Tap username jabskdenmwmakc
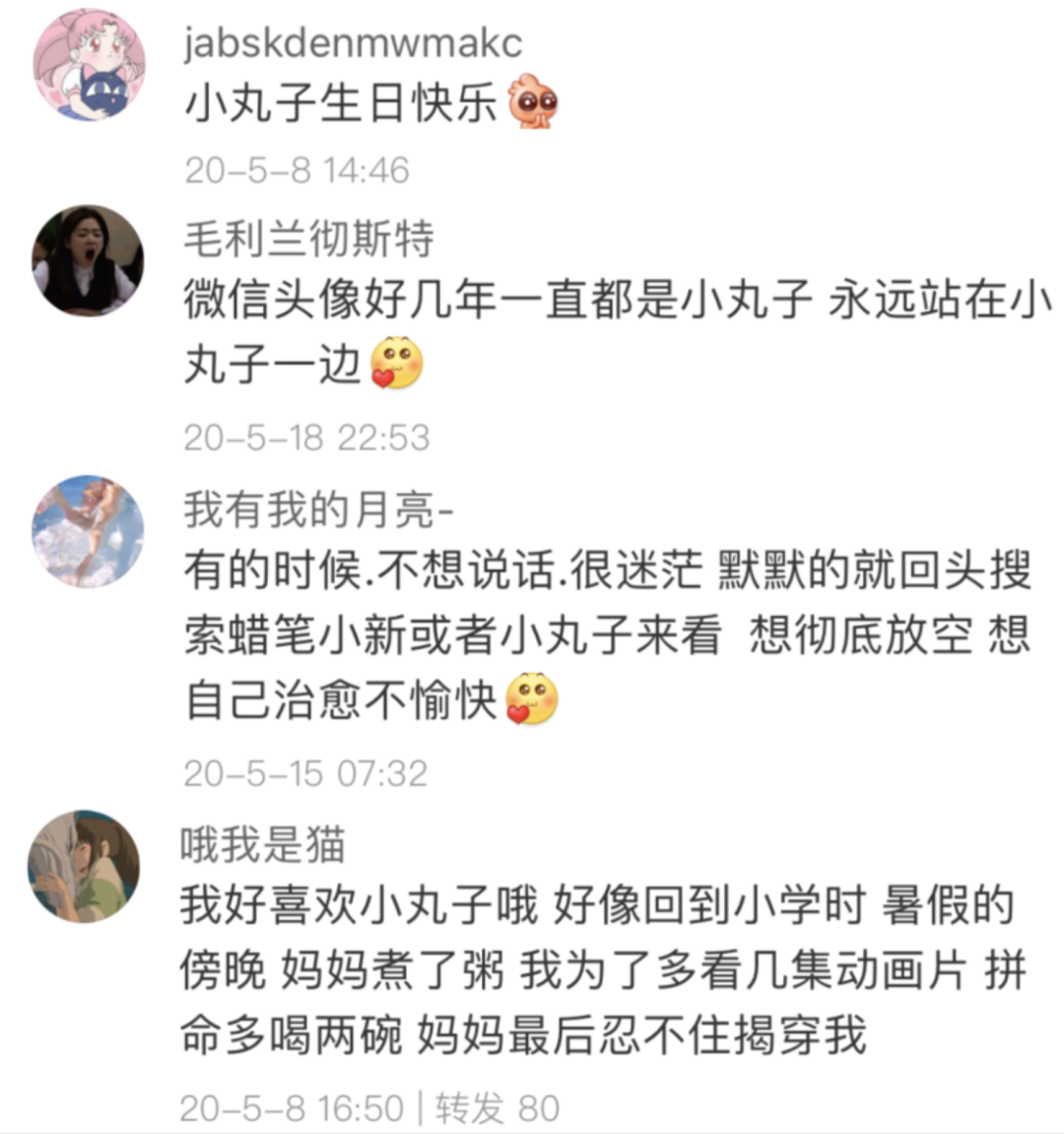 tap(352, 43)
